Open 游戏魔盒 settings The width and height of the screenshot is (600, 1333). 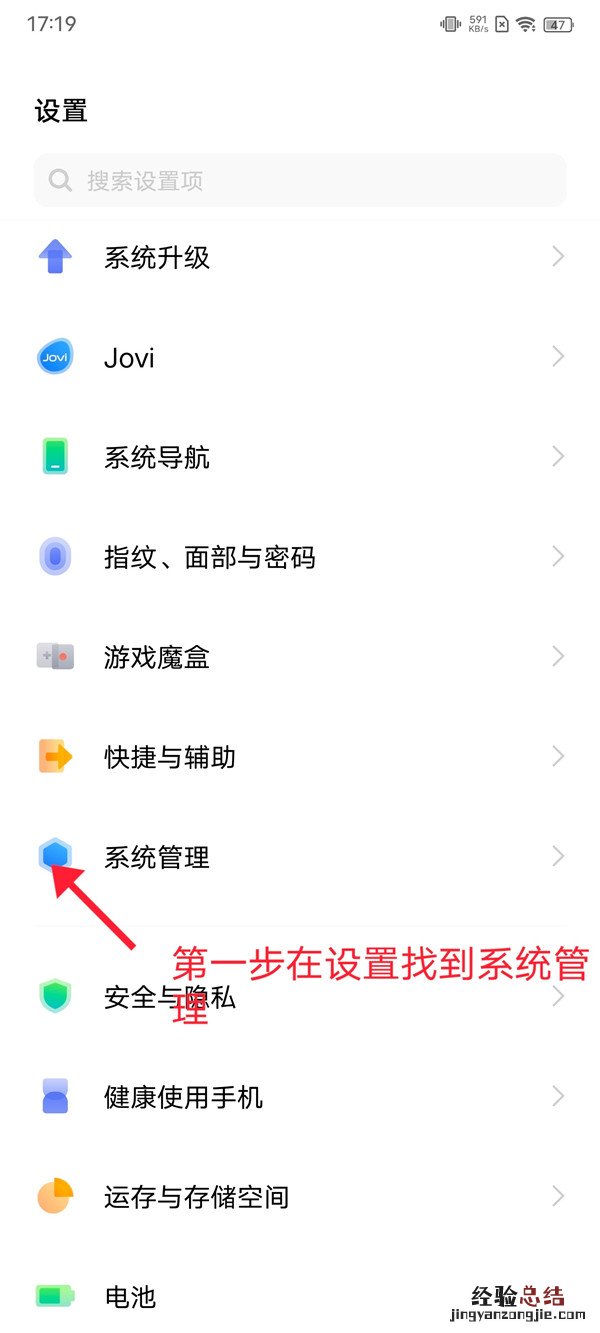tap(300, 657)
